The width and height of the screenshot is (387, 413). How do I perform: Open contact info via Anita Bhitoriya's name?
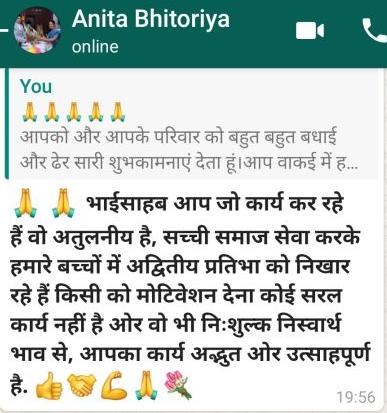[151, 18]
